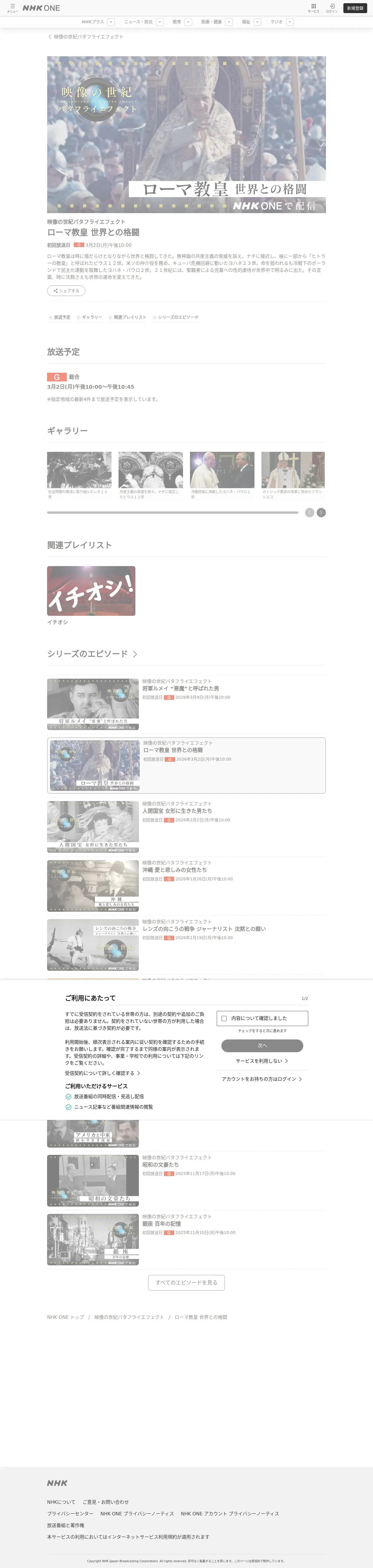Open 受信契約について詳しく確認する link
The width and height of the screenshot is (373, 1568).
click(x=103, y=1073)
